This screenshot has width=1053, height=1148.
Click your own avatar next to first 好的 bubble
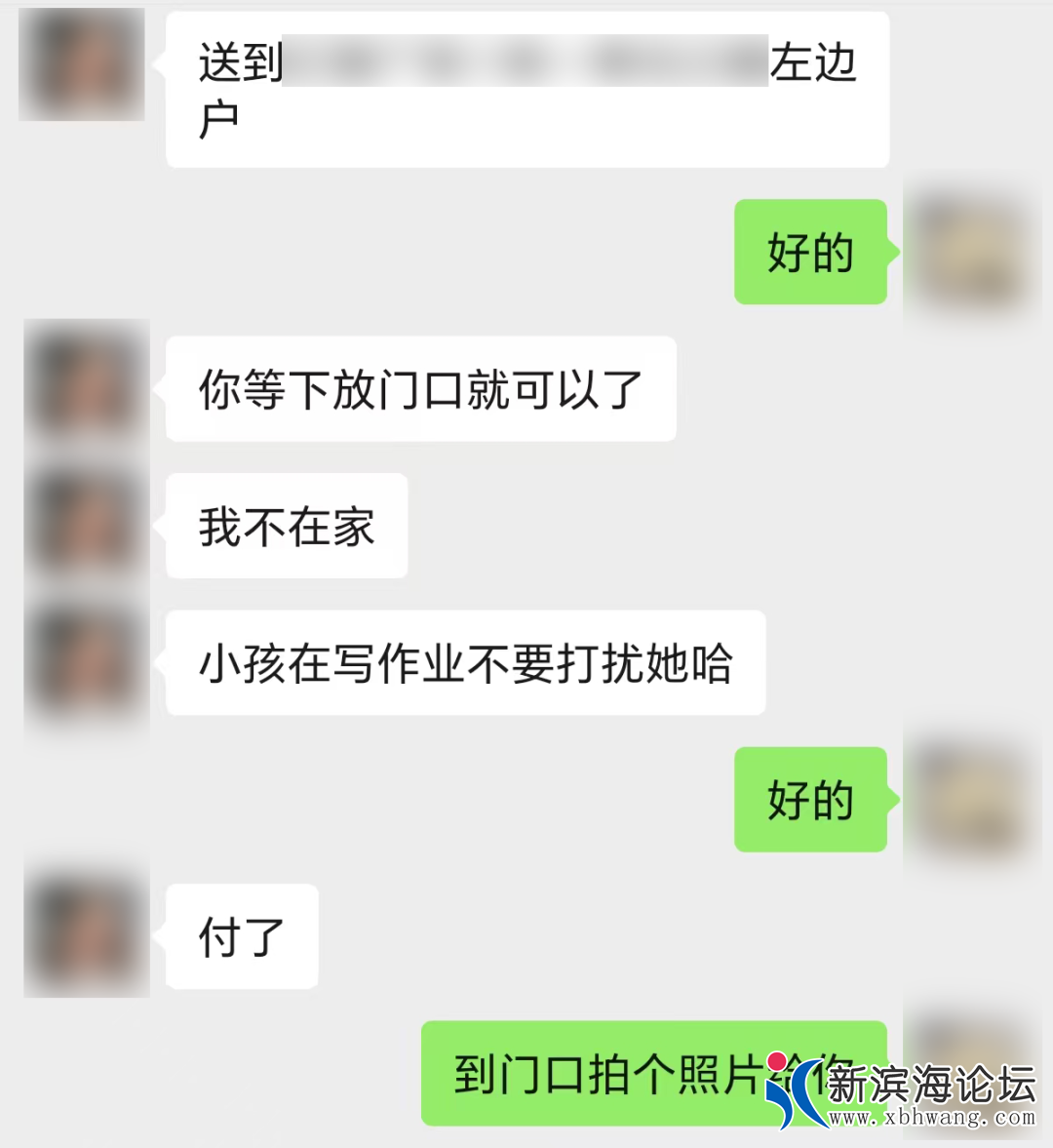[973, 252]
